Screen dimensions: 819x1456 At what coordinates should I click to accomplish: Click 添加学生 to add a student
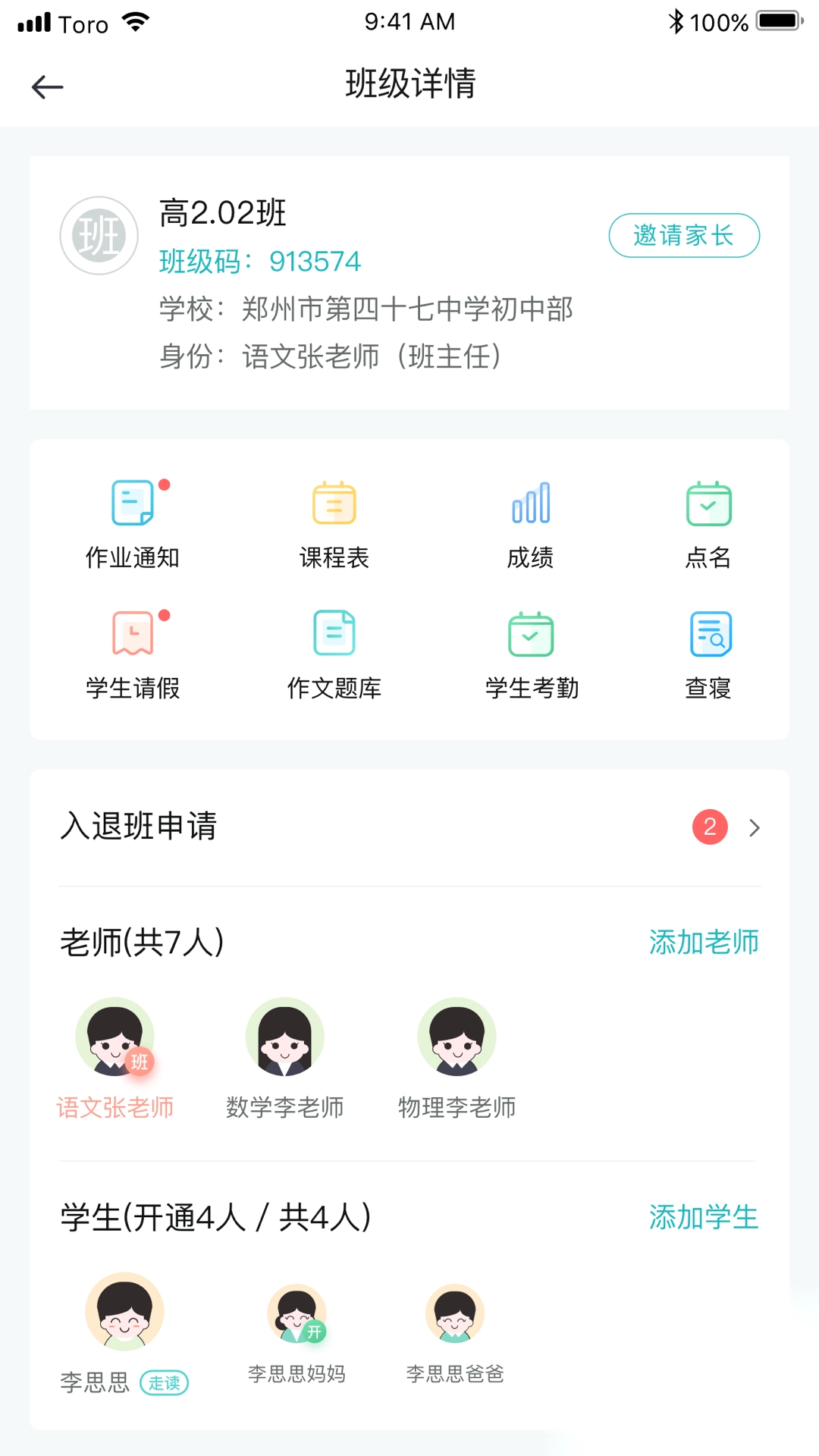704,1216
